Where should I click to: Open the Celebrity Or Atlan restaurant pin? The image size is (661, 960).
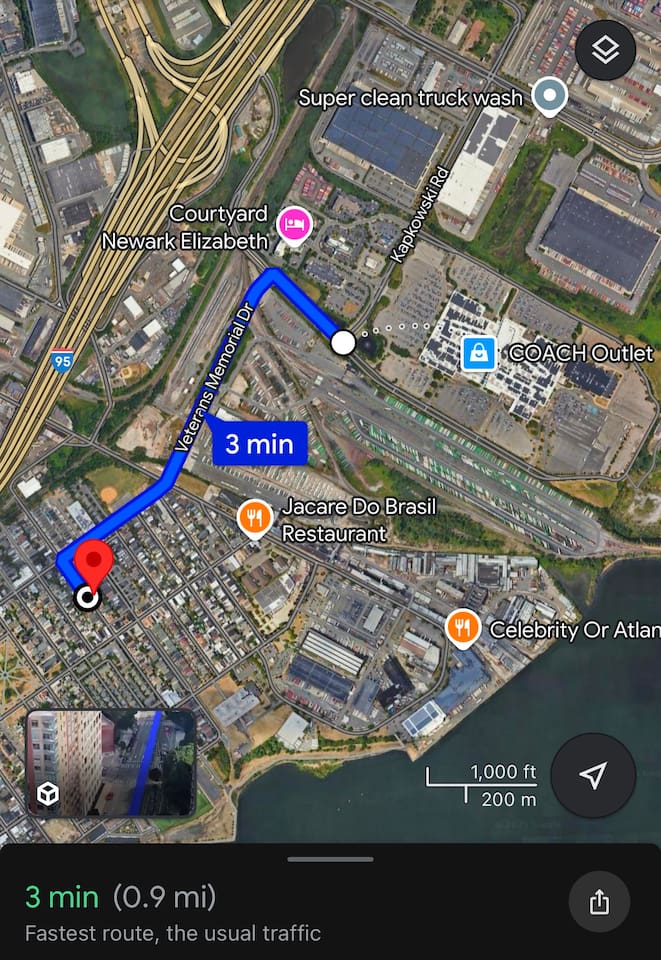pyautogui.click(x=461, y=628)
